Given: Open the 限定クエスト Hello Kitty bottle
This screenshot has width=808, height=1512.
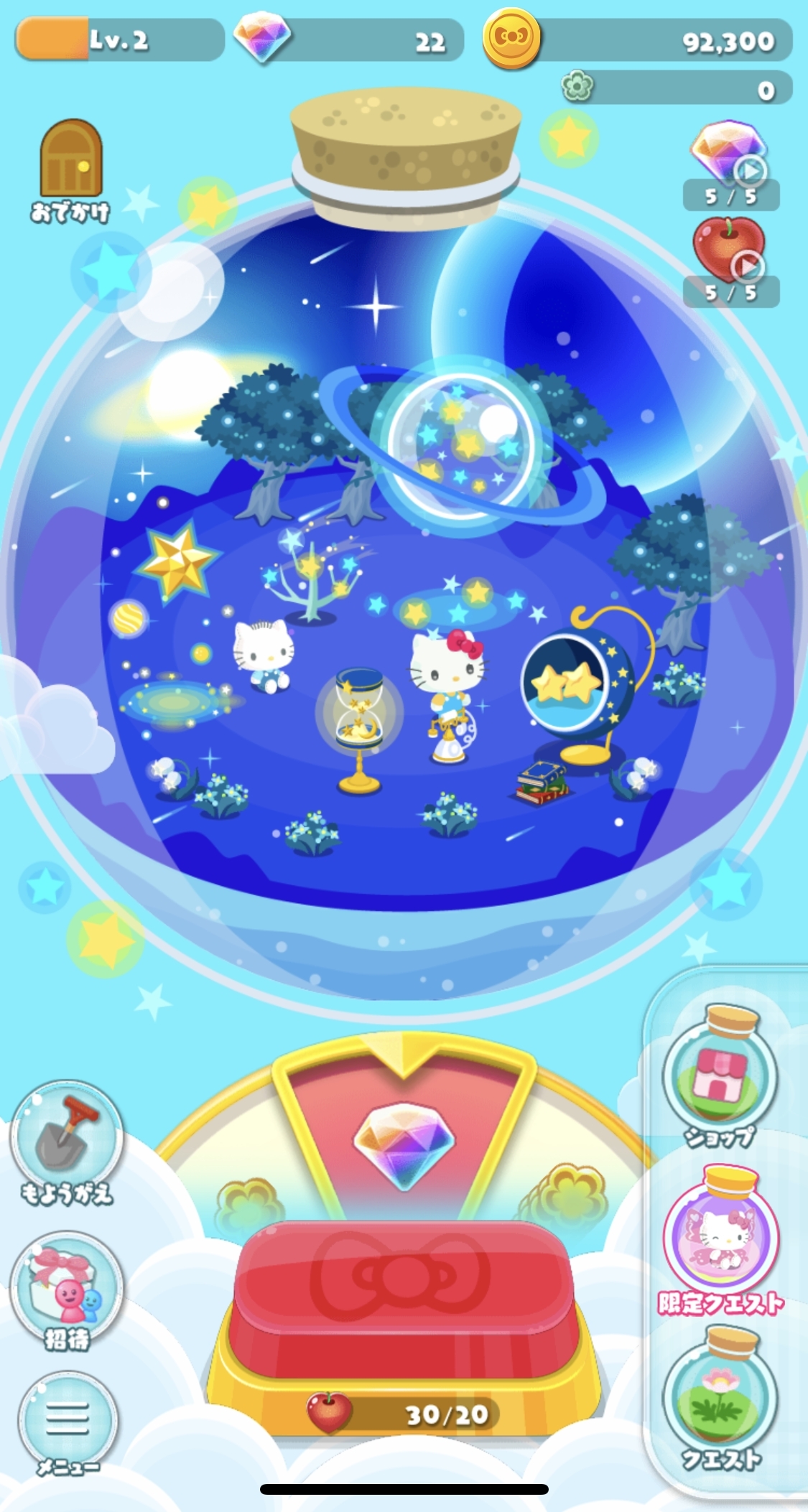Looking at the screenshot, I should (x=720, y=1236).
